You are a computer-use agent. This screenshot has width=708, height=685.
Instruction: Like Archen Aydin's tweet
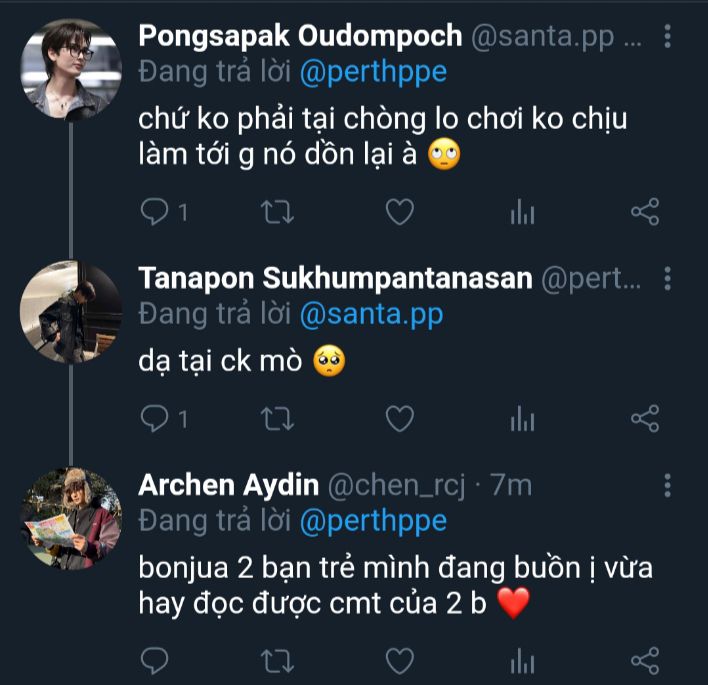click(399, 660)
